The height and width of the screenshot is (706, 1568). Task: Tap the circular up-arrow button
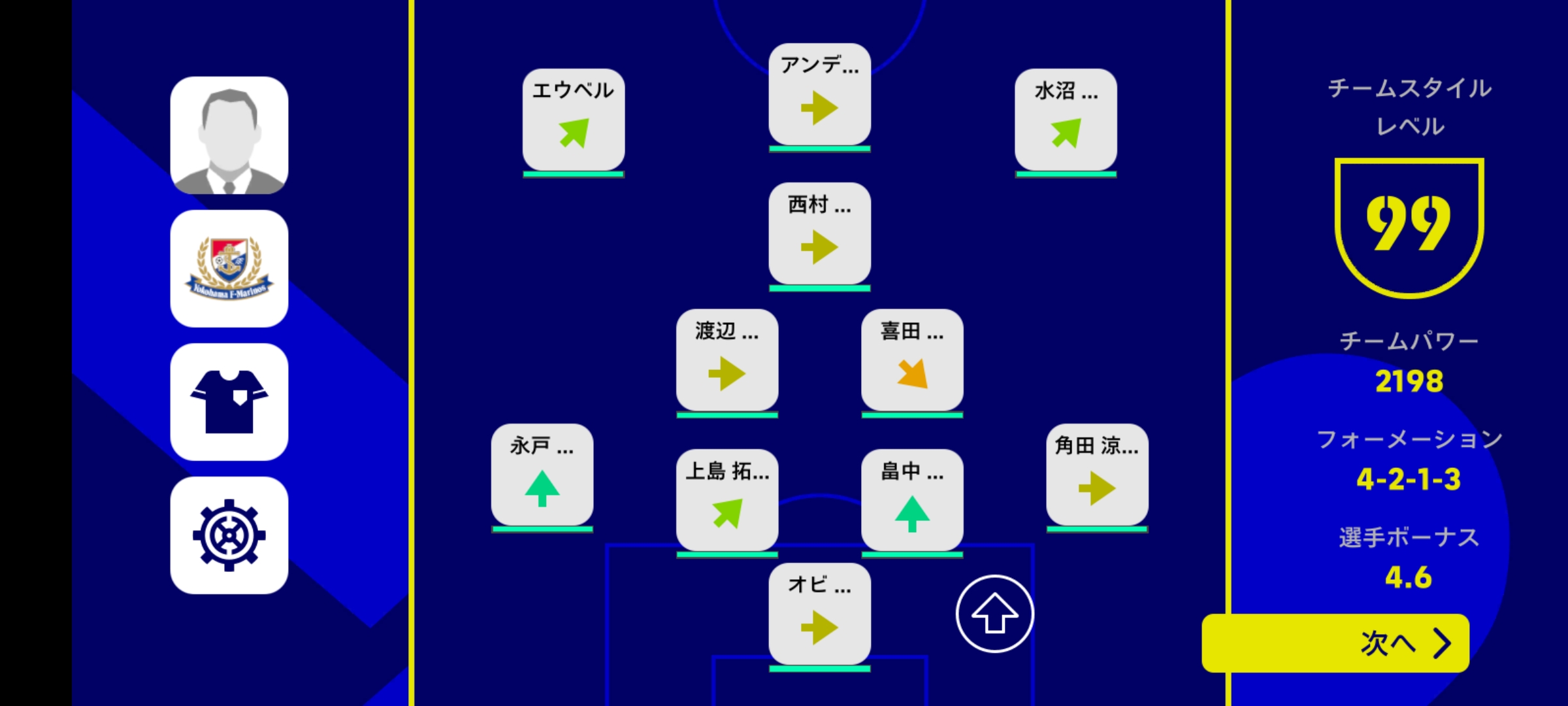tap(994, 614)
